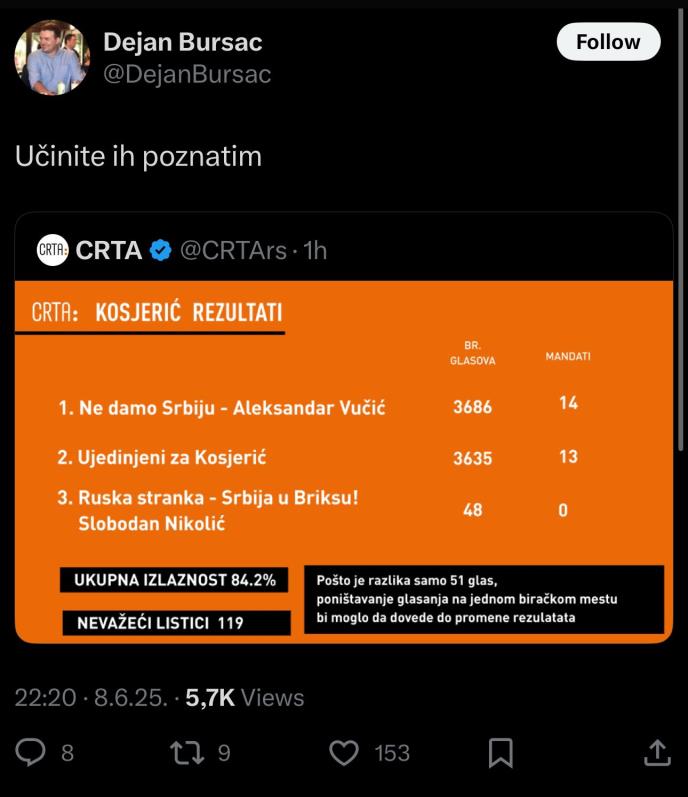Open Dejan Bursac's profile picture
688x797 pixels.
click(52, 57)
